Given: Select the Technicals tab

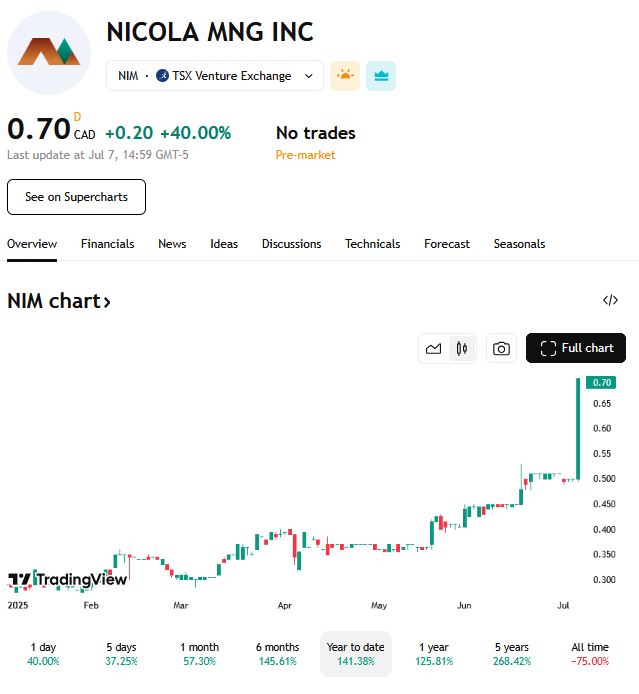Looking at the screenshot, I should click(372, 244).
